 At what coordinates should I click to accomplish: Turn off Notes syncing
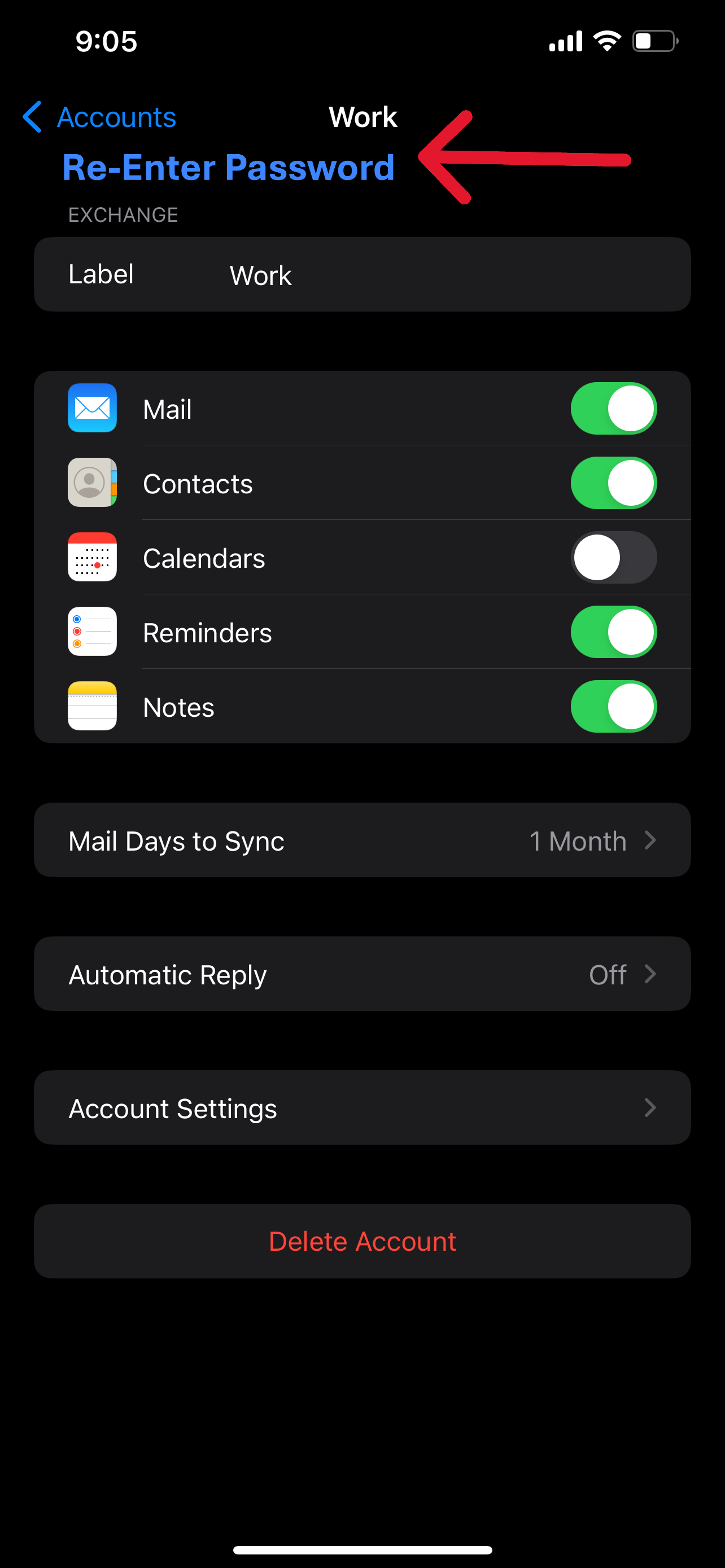point(614,706)
